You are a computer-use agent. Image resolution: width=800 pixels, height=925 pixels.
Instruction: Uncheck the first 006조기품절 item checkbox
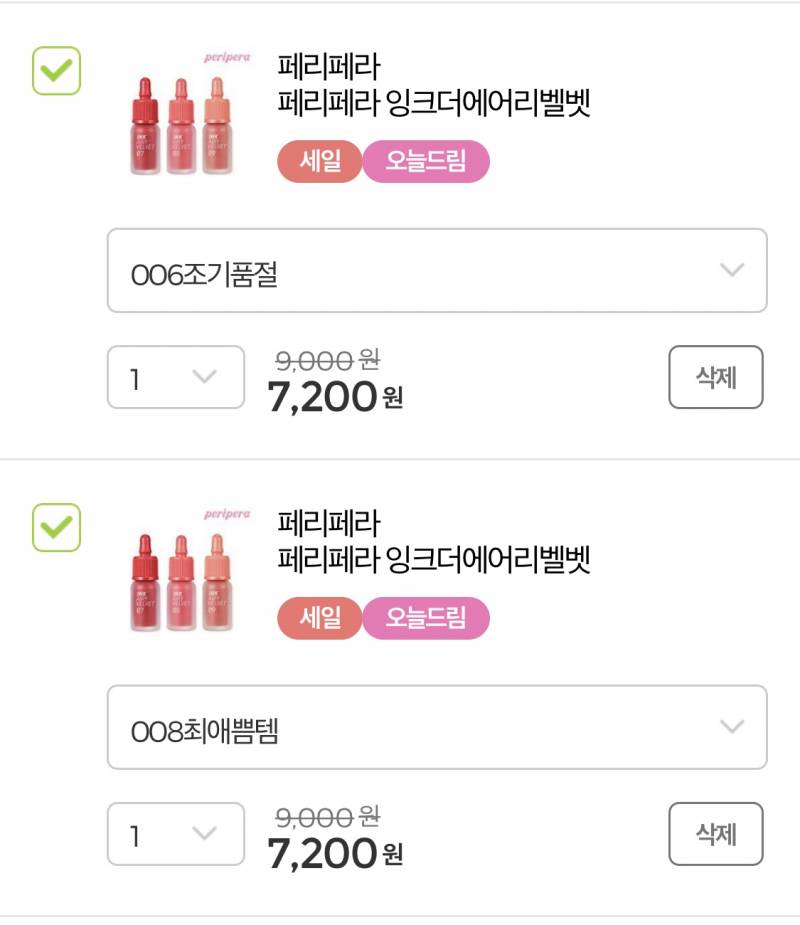click(x=56, y=69)
